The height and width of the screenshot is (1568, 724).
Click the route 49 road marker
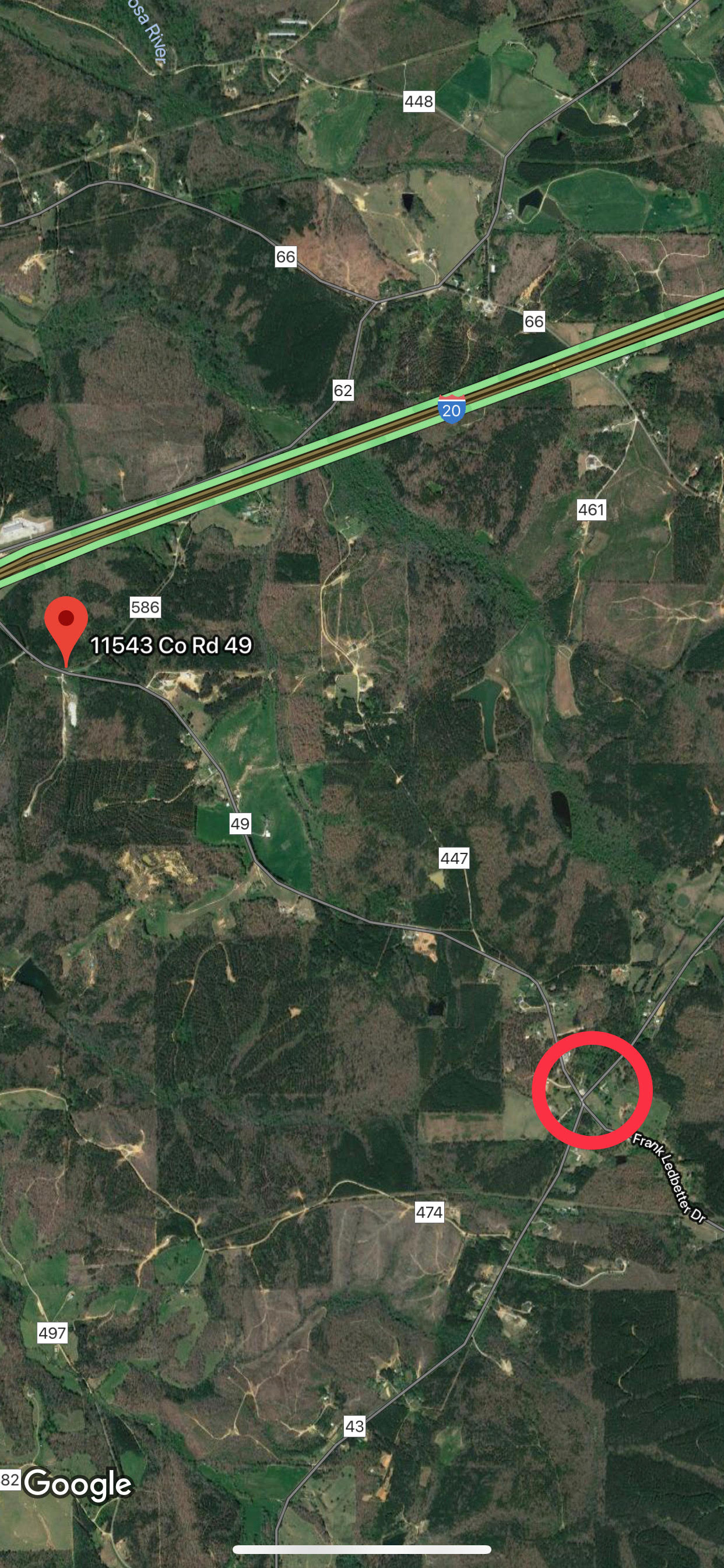240,822
